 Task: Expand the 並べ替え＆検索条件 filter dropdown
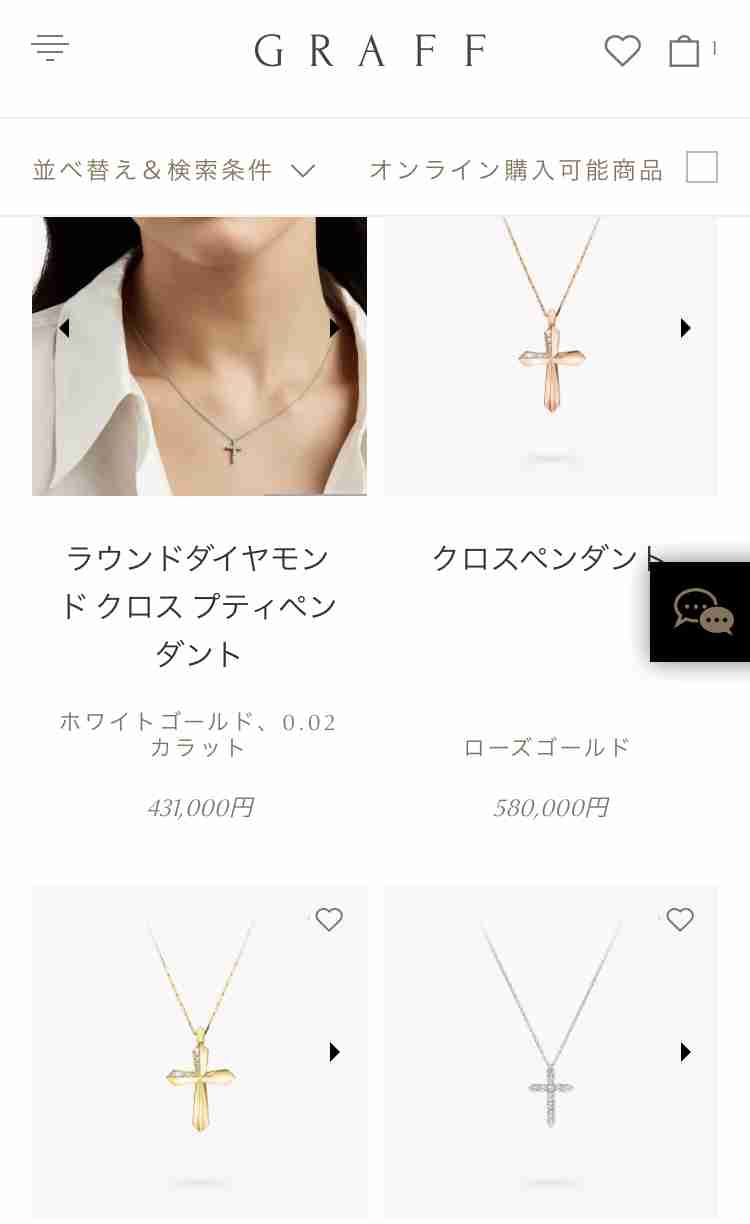[x=174, y=170]
